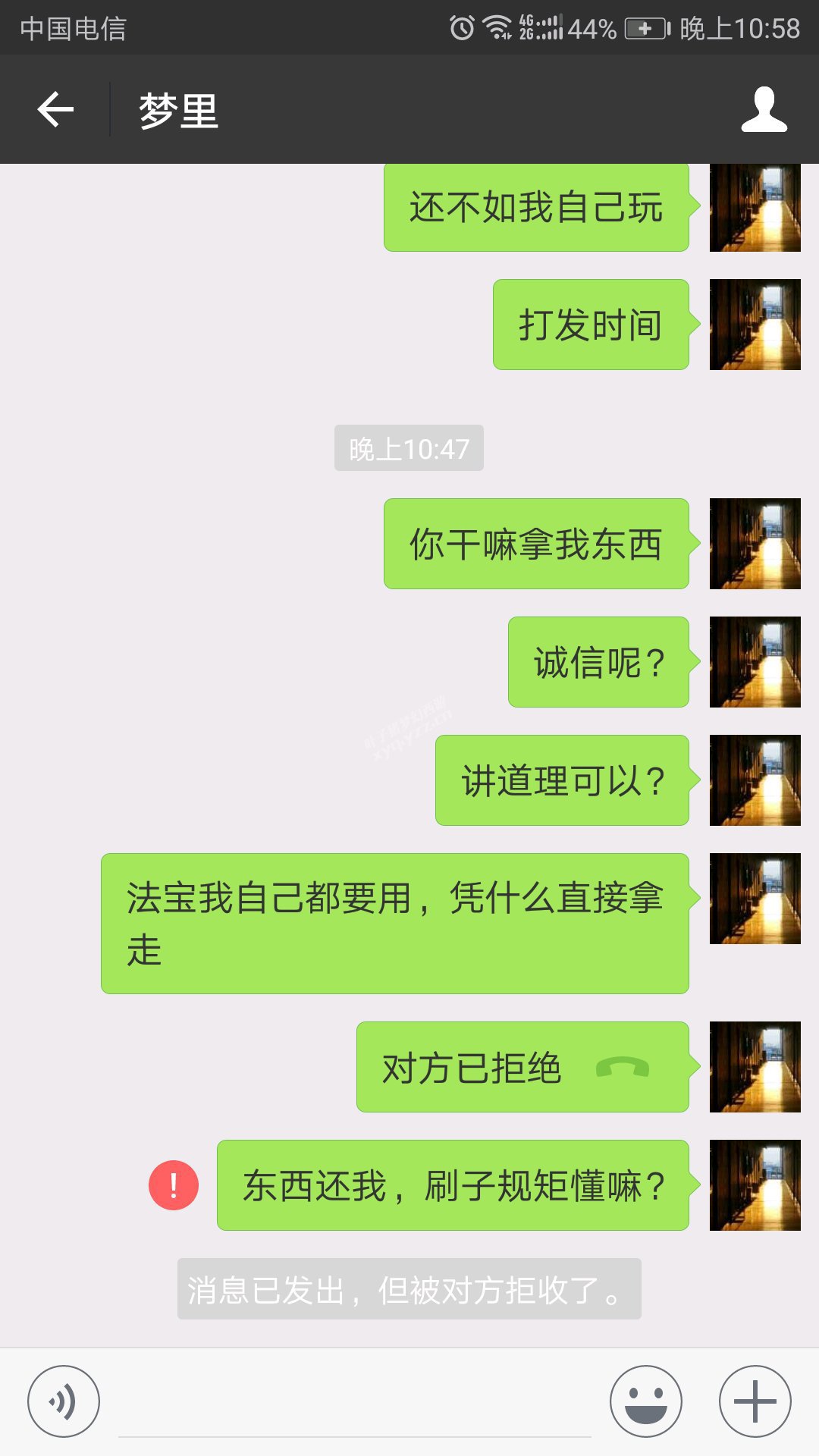Tap the red failed-send warning icon

pyautogui.click(x=174, y=1185)
